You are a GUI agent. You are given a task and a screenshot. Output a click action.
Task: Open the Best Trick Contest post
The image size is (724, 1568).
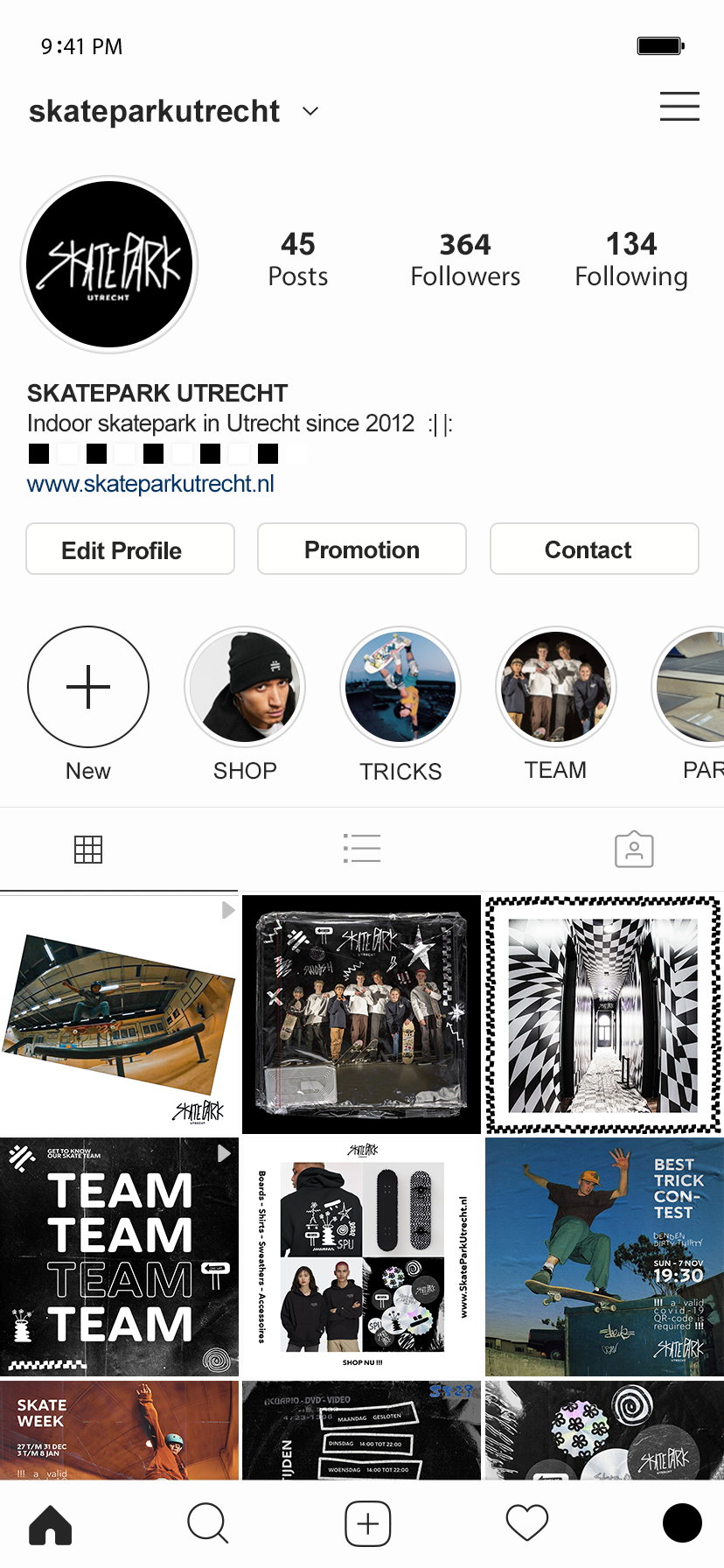tap(604, 1256)
